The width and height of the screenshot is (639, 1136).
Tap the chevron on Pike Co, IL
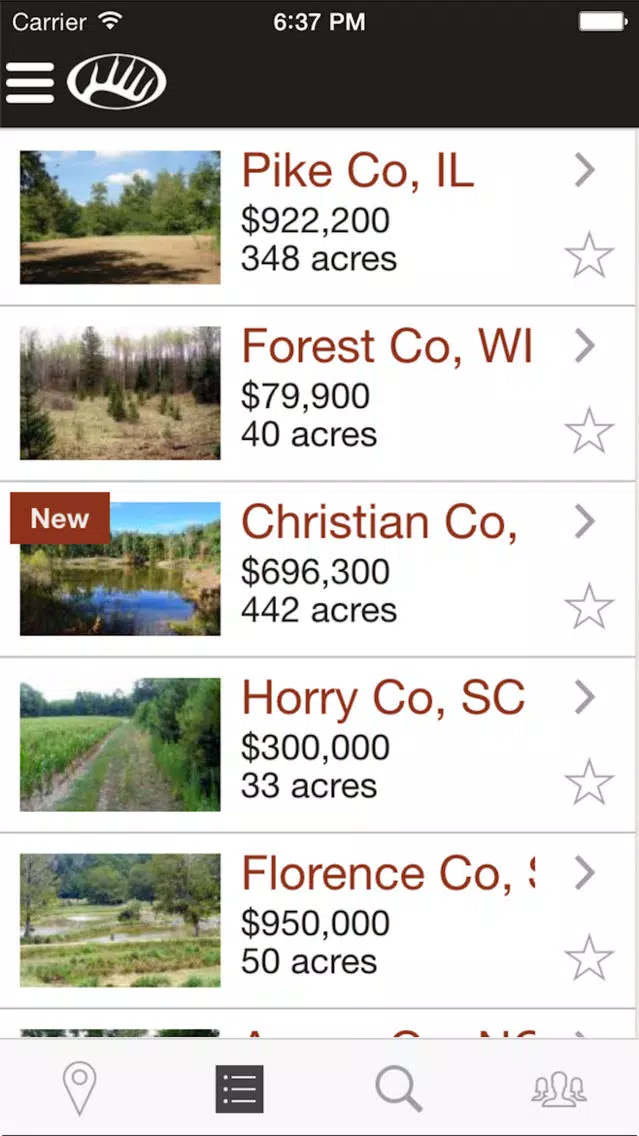585,171
